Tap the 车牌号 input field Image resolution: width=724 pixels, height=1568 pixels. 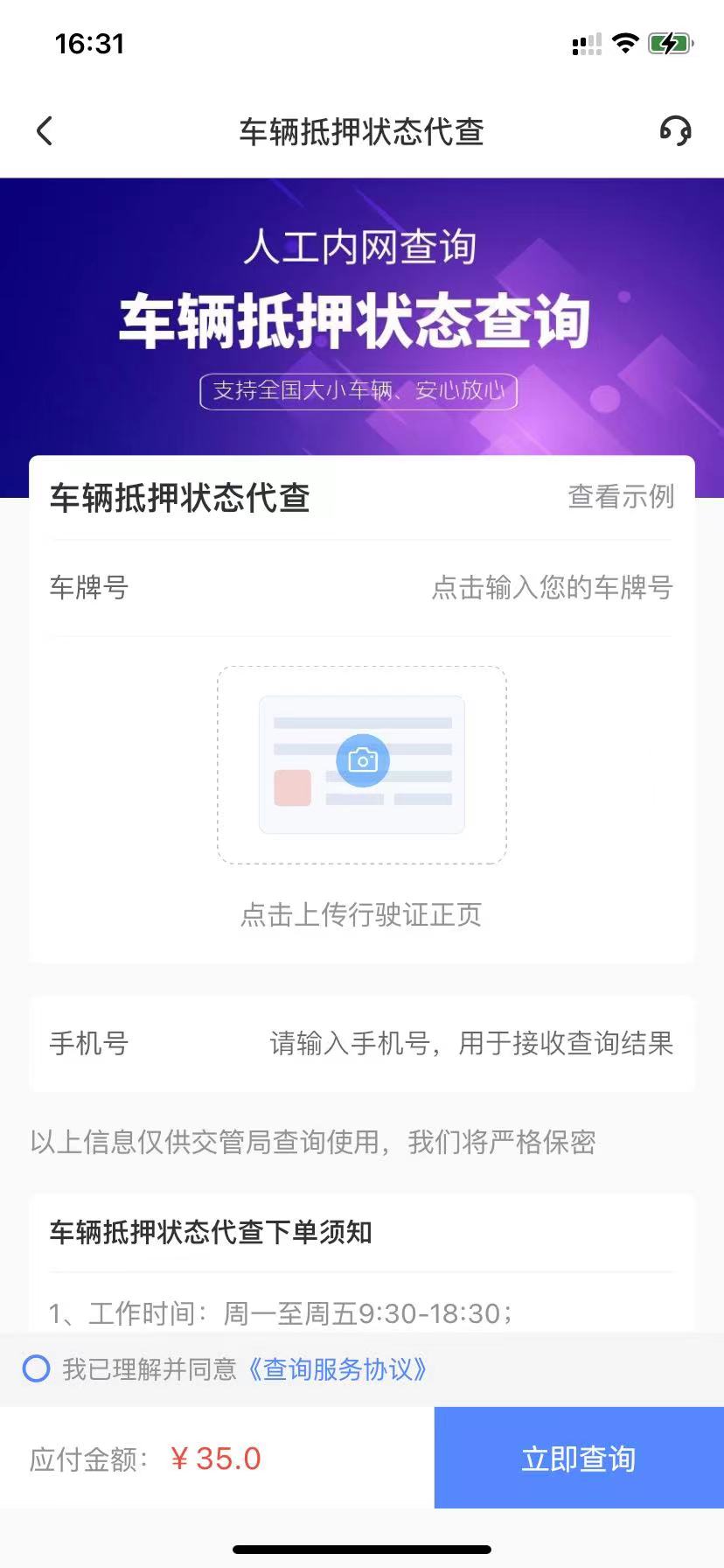[x=551, y=588]
